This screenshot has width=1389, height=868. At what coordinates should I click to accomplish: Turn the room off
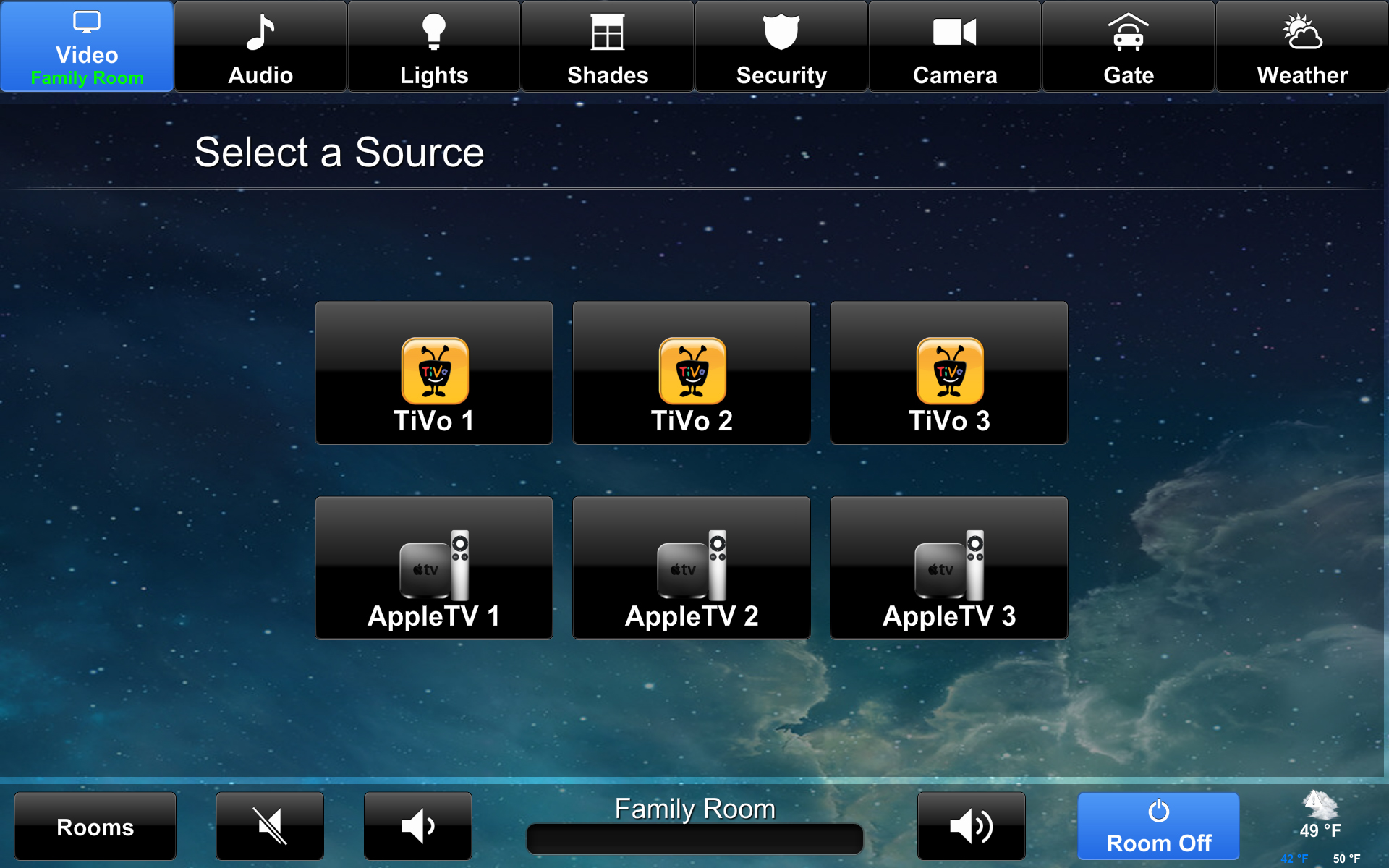click(1158, 826)
